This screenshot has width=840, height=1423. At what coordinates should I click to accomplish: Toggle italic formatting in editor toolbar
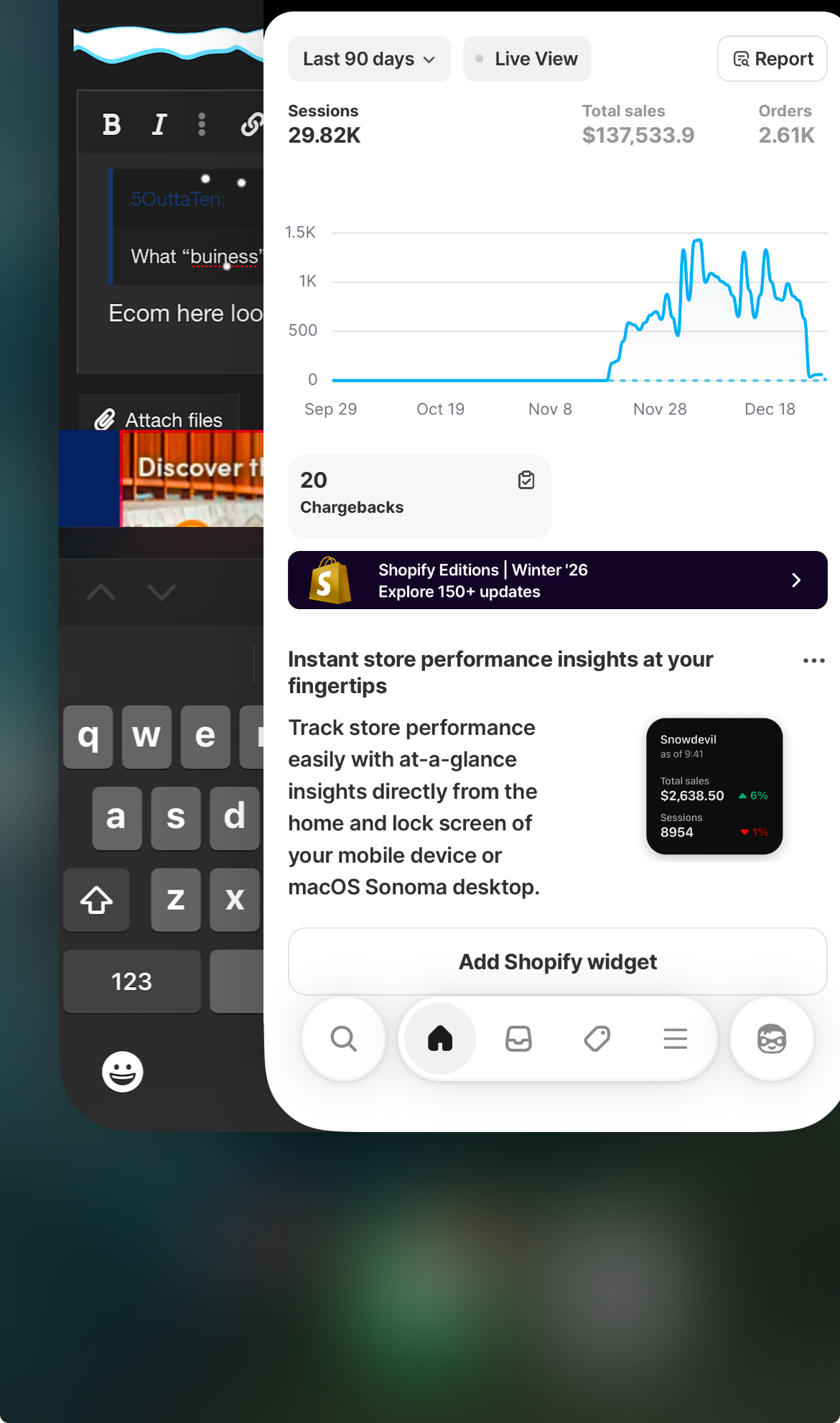(159, 125)
